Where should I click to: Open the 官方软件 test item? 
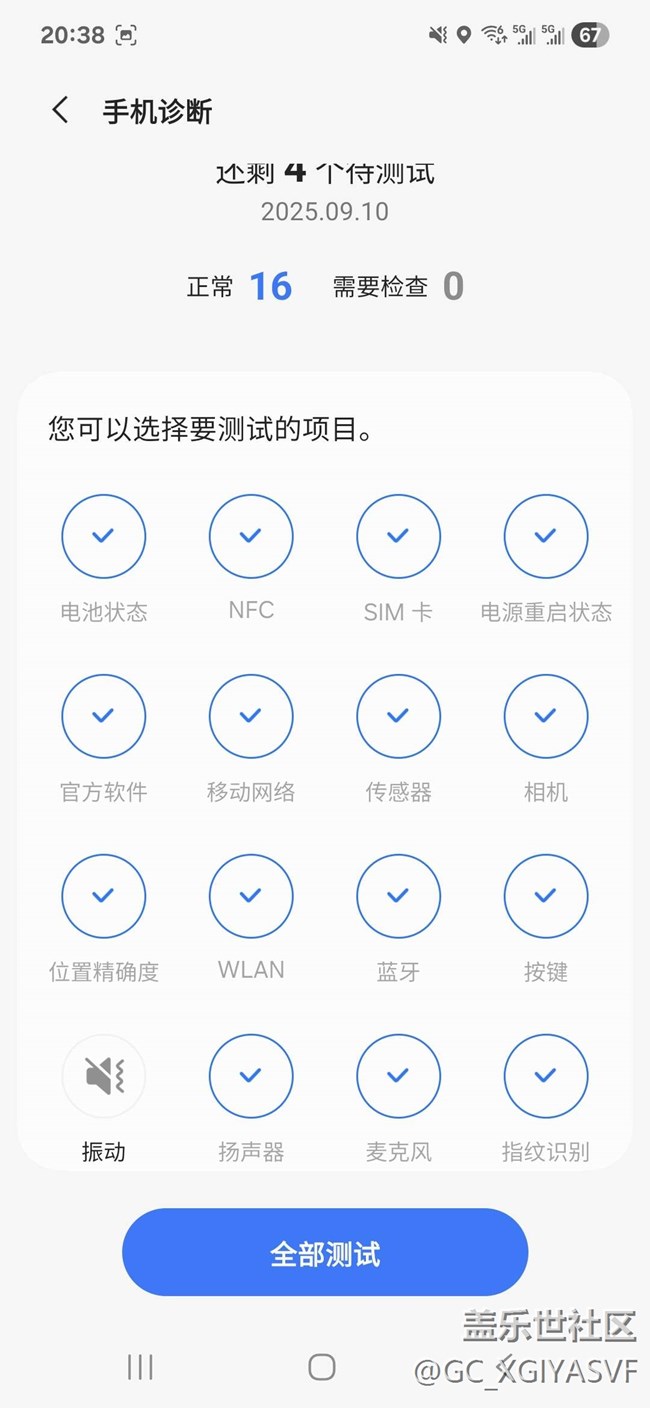point(104,716)
